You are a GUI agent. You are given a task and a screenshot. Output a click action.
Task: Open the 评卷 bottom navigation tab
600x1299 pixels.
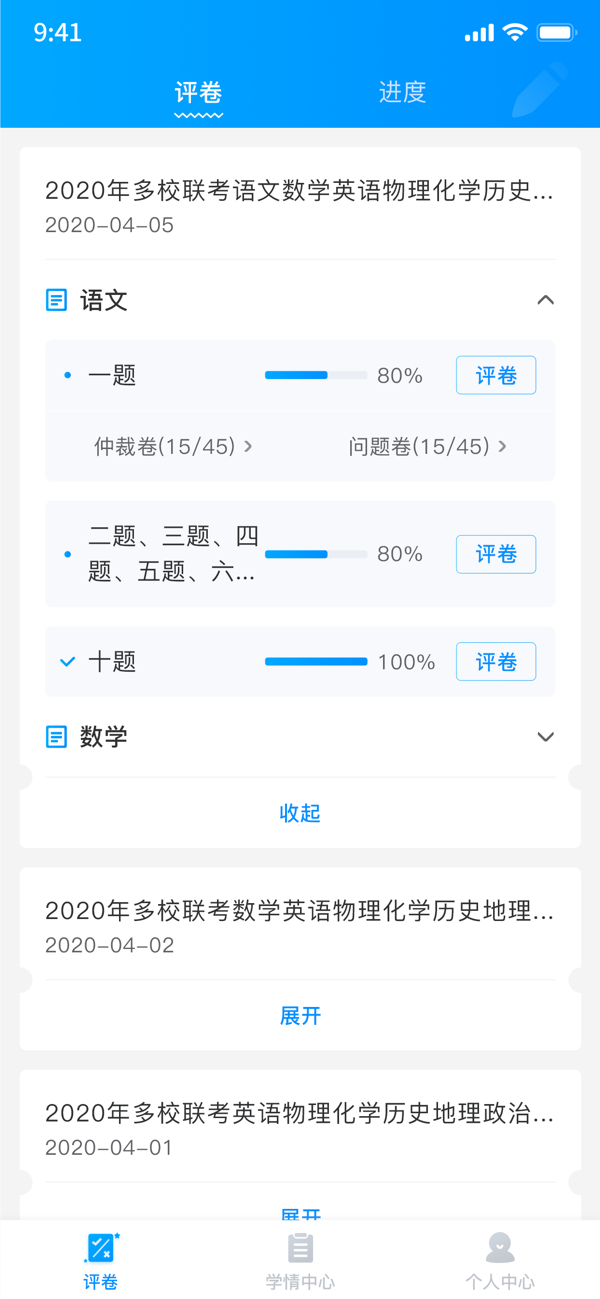100,1260
